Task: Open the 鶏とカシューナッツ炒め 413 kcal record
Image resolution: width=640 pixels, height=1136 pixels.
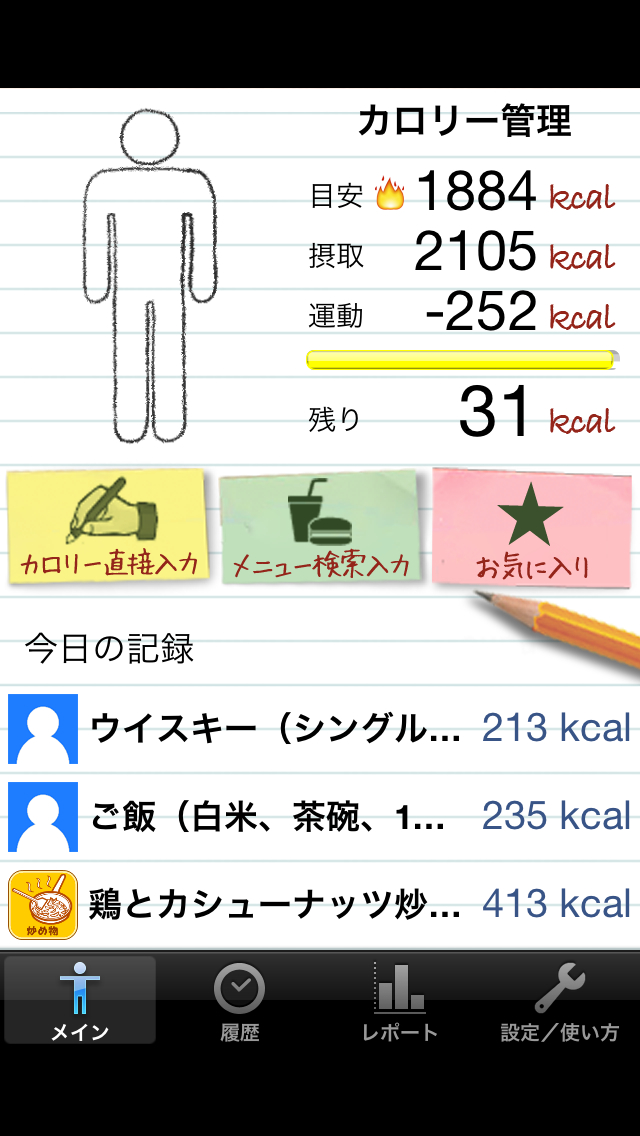Action: pyautogui.click(x=320, y=904)
